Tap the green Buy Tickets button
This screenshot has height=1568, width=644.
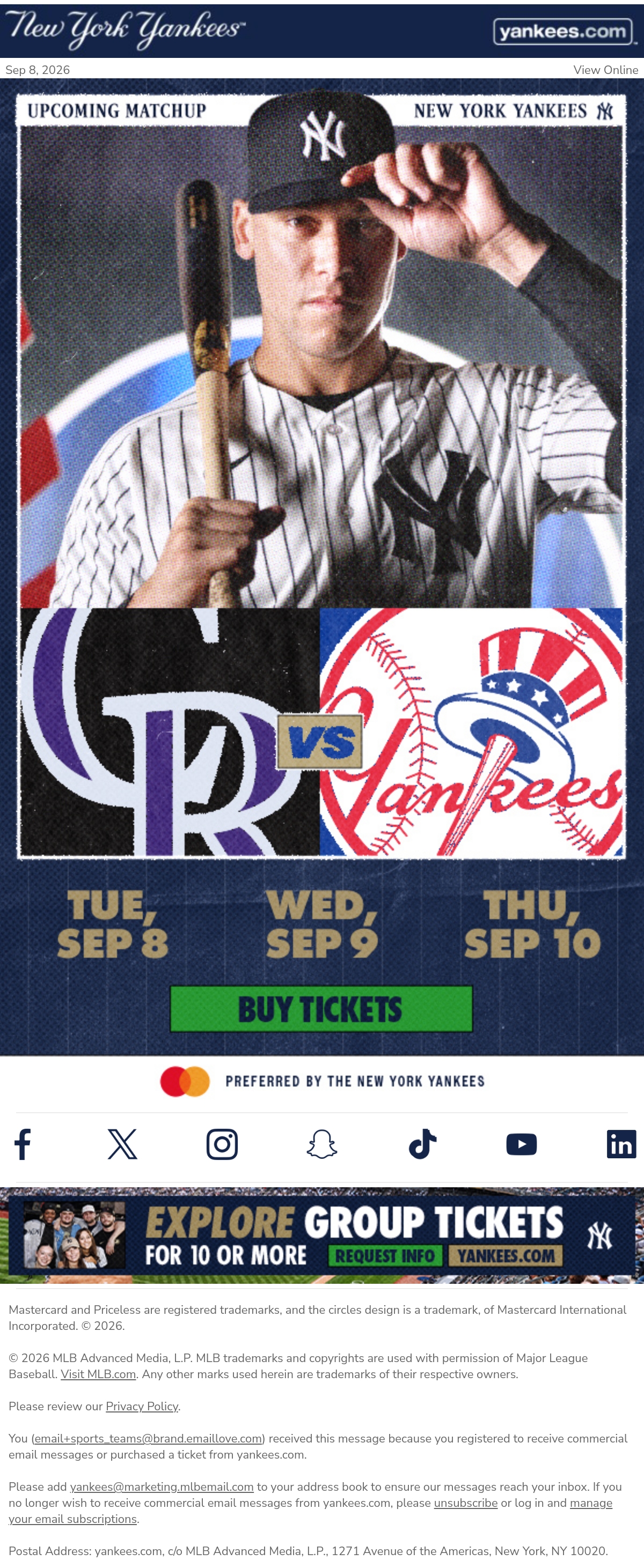[x=321, y=1009]
